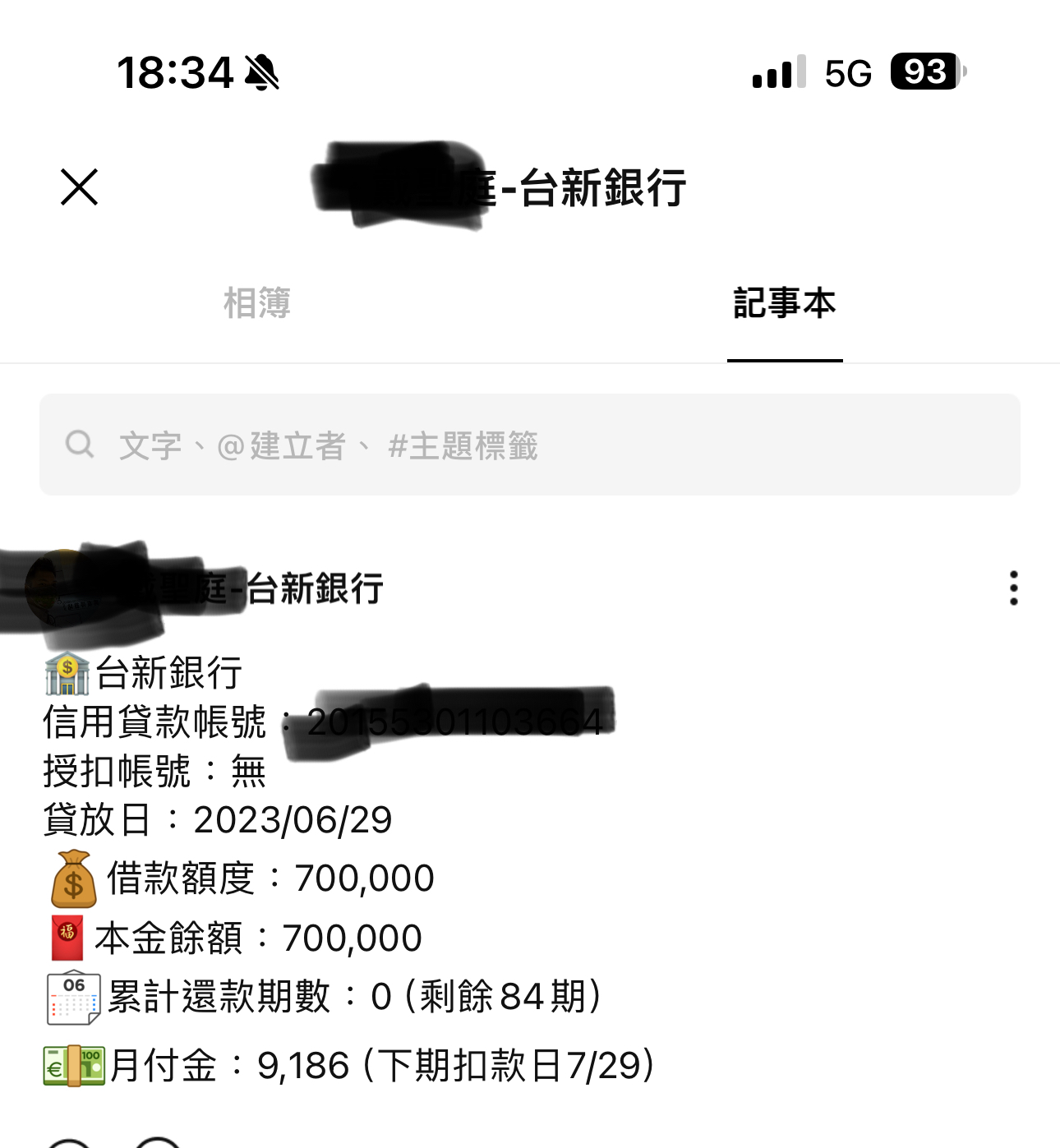This screenshot has width=1060, height=1148.
Task: Select the 記事本 tab
Action: (x=785, y=303)
